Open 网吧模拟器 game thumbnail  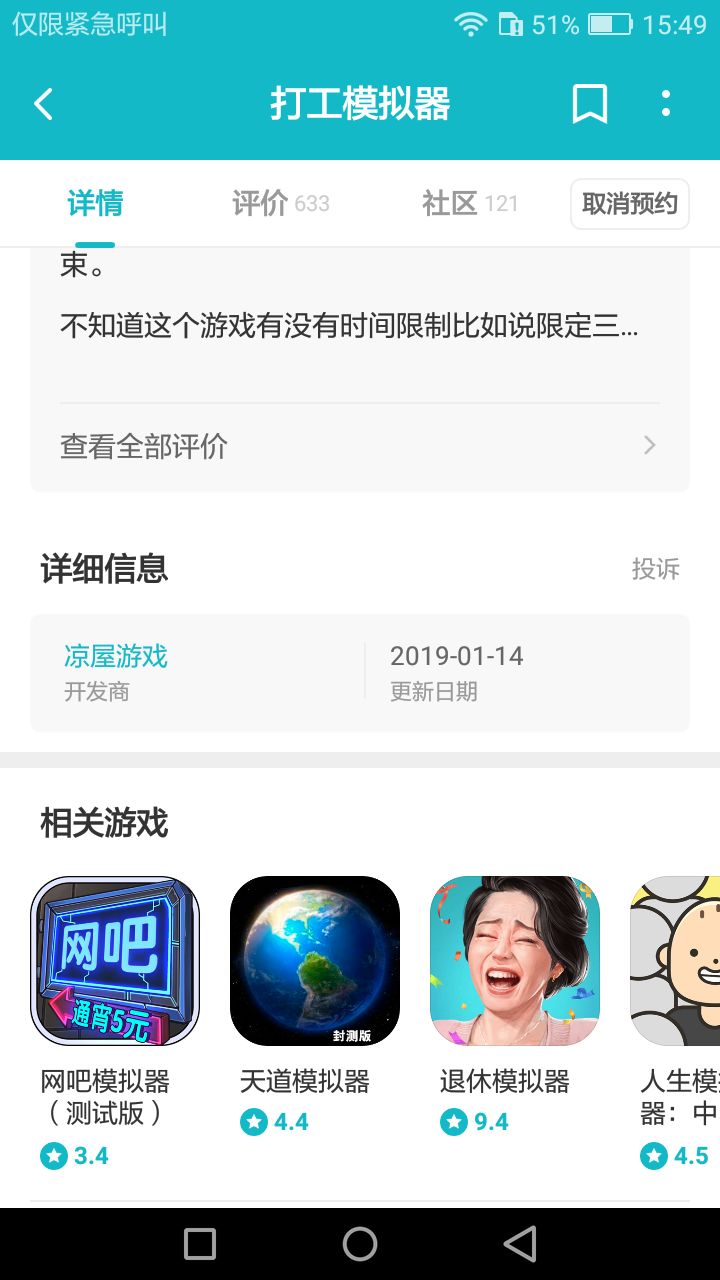click(114, 960)
